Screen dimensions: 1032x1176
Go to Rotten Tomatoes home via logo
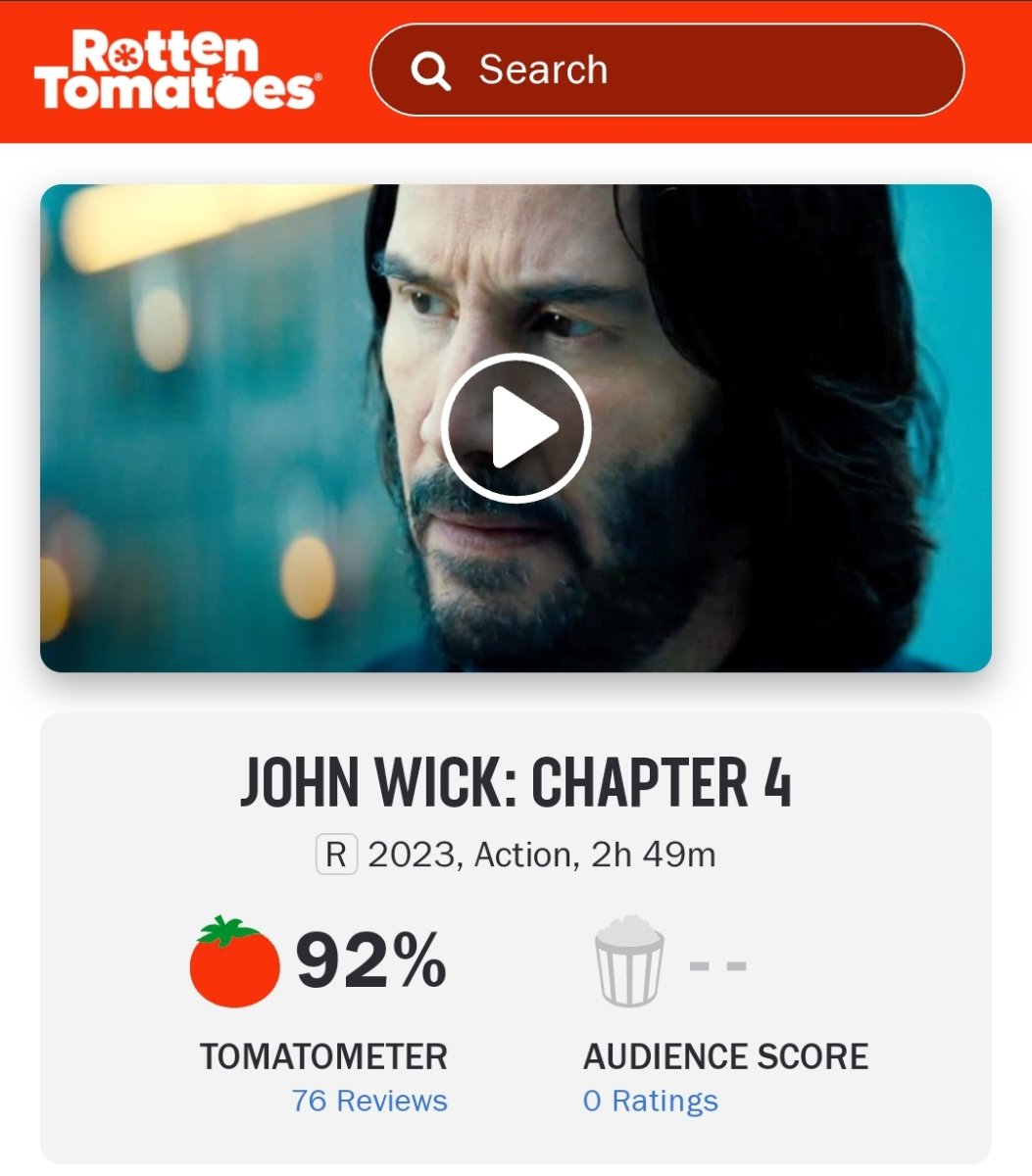click(x=175, y=71)
